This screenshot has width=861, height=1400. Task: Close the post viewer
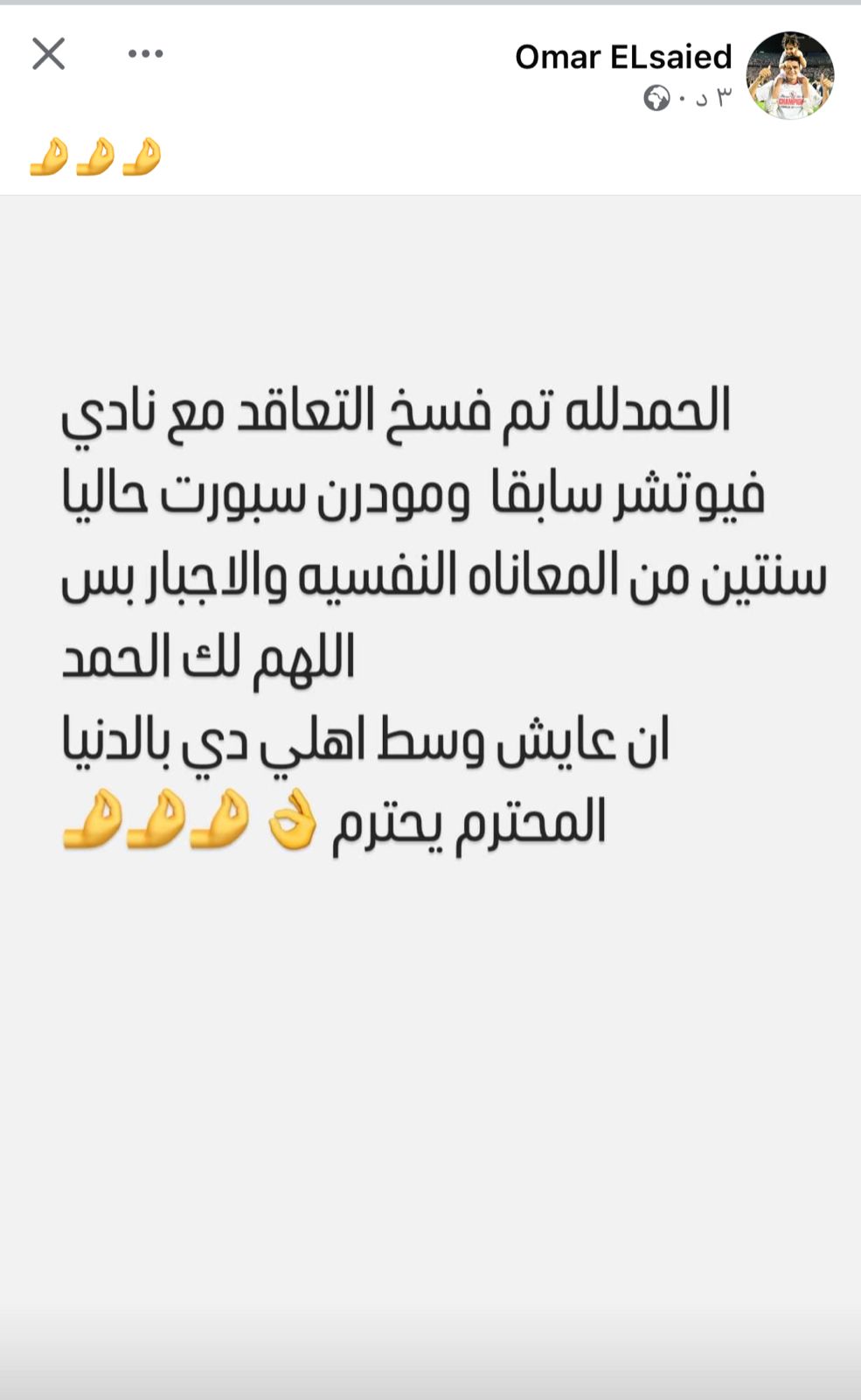tap(48, 54)
